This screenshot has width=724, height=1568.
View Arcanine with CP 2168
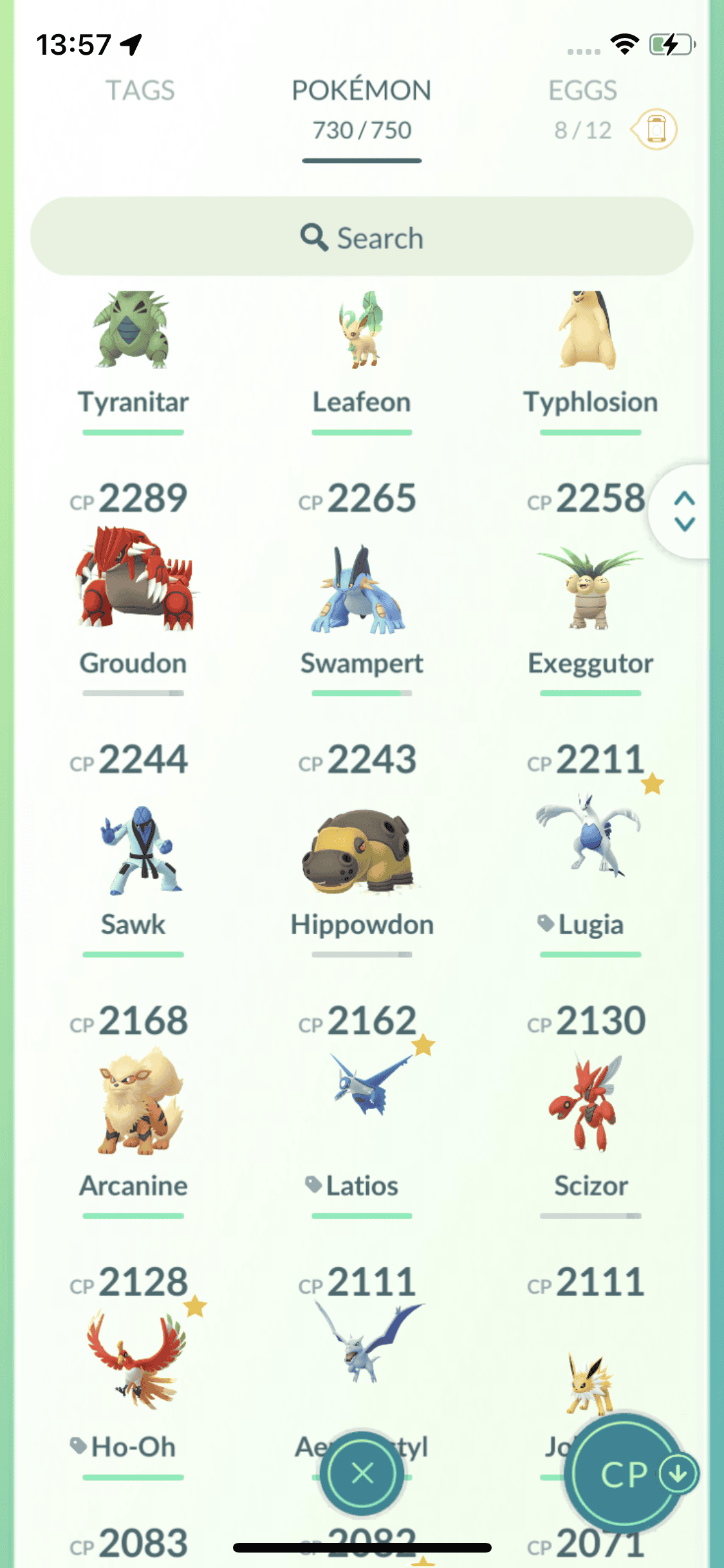[133, 1104]
